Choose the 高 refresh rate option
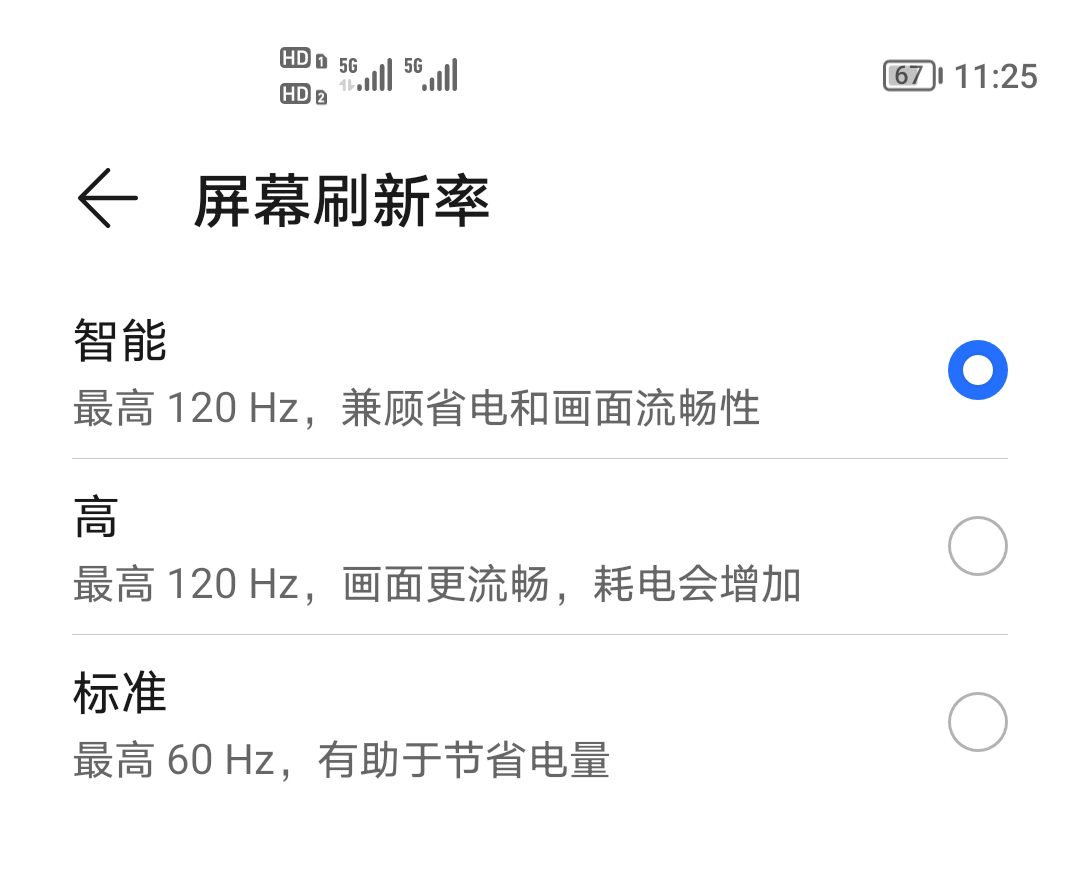Screen dimensions: 1080x872 pyautogui.click(x=976, y=546)
